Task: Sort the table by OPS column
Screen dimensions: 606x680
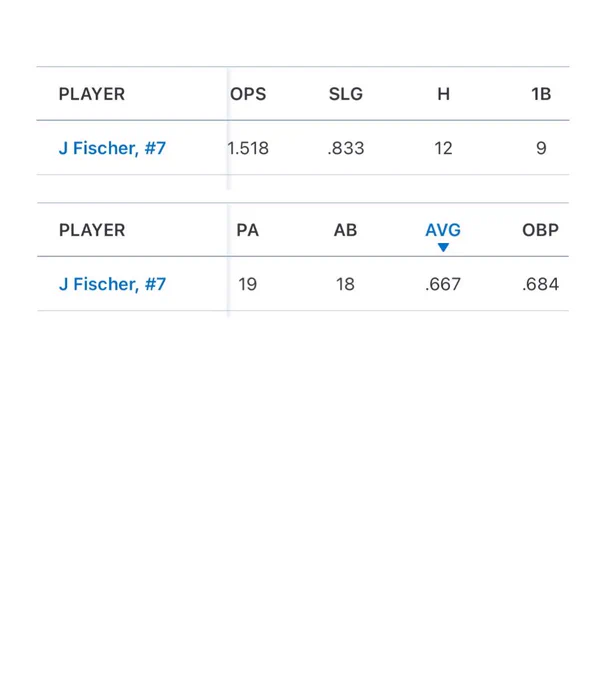Action: point(248,94)
